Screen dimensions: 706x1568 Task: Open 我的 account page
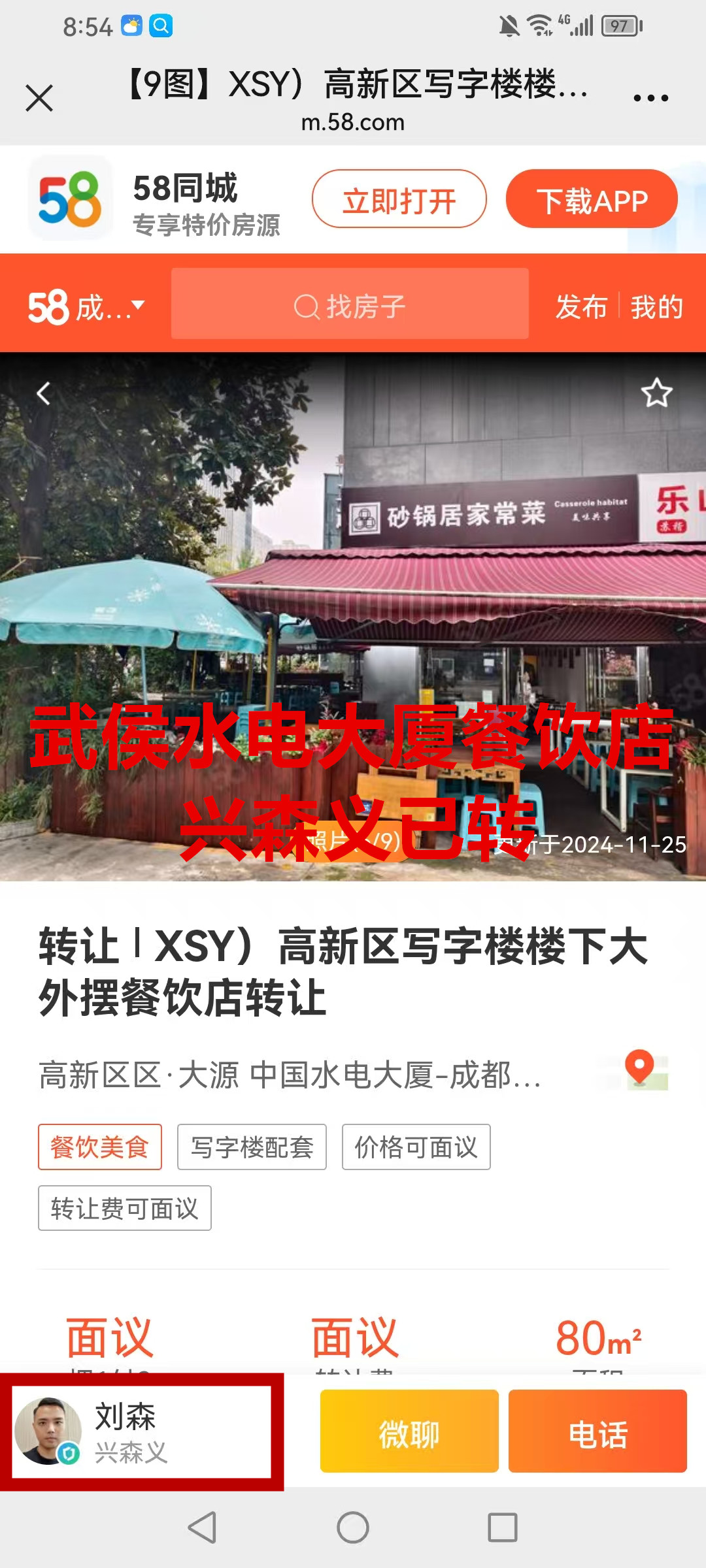coord(656,306)
